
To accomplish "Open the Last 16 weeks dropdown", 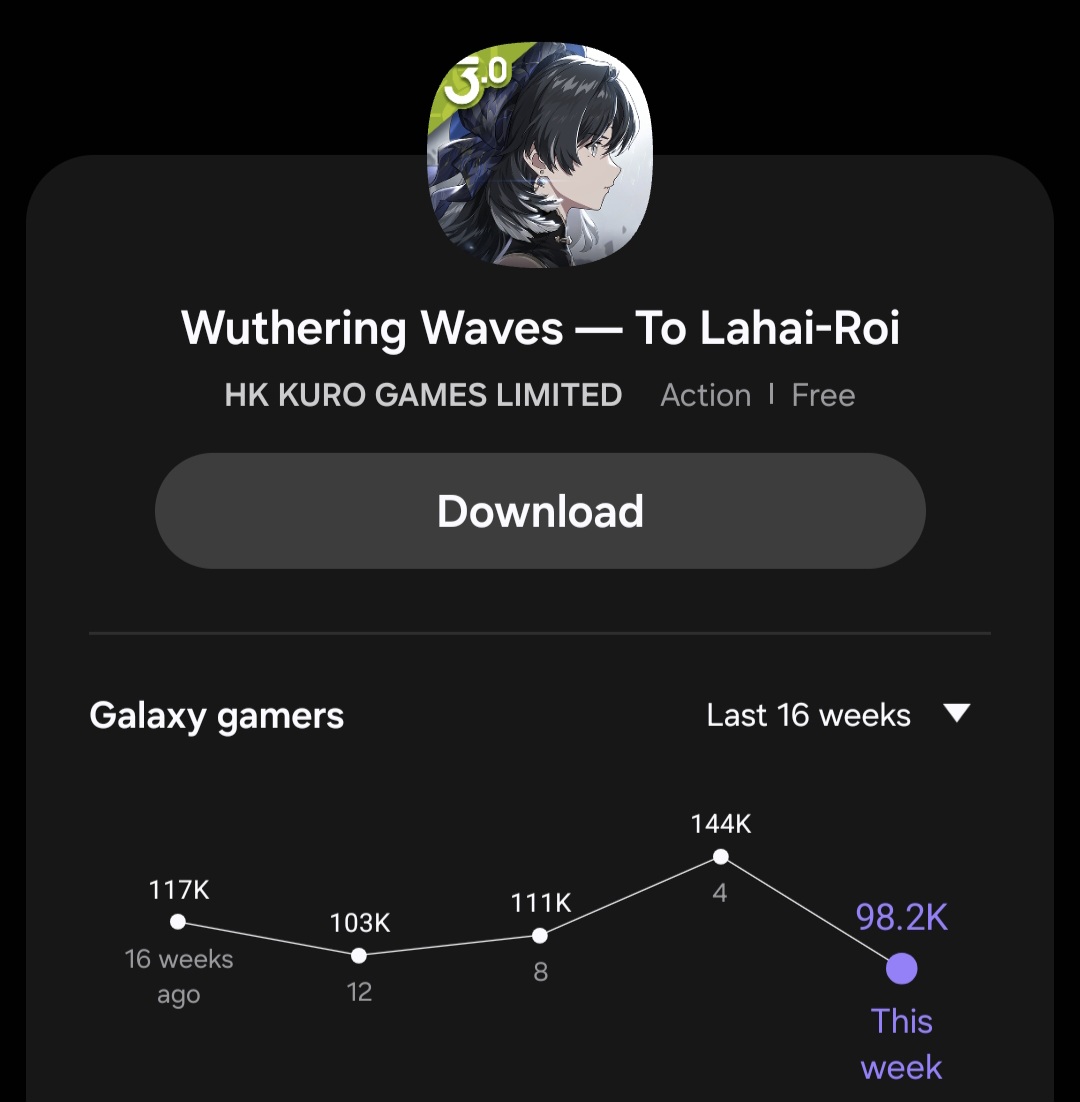I will tap(837, 715).
